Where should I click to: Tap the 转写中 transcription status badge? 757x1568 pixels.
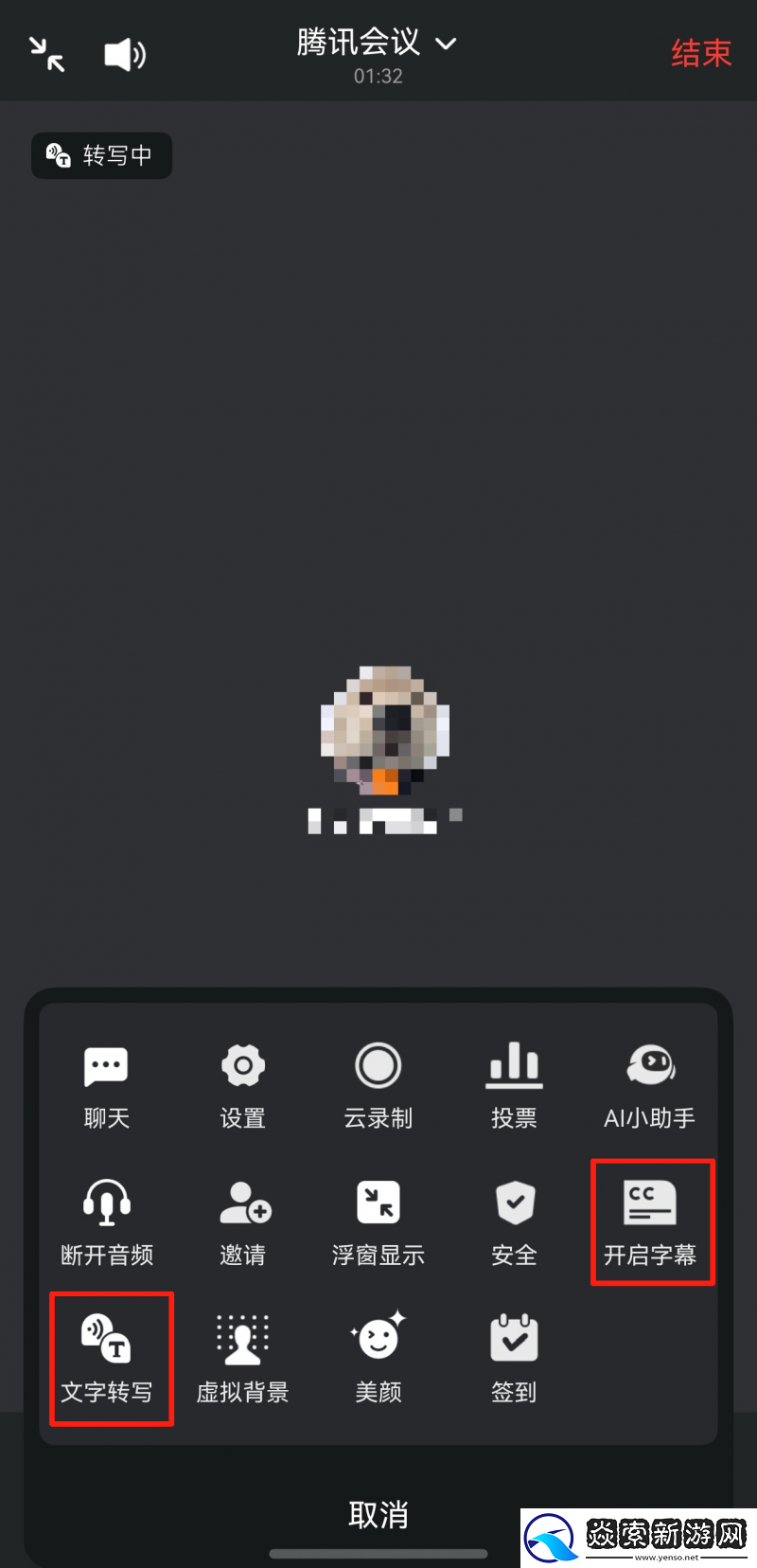point(101,155)
